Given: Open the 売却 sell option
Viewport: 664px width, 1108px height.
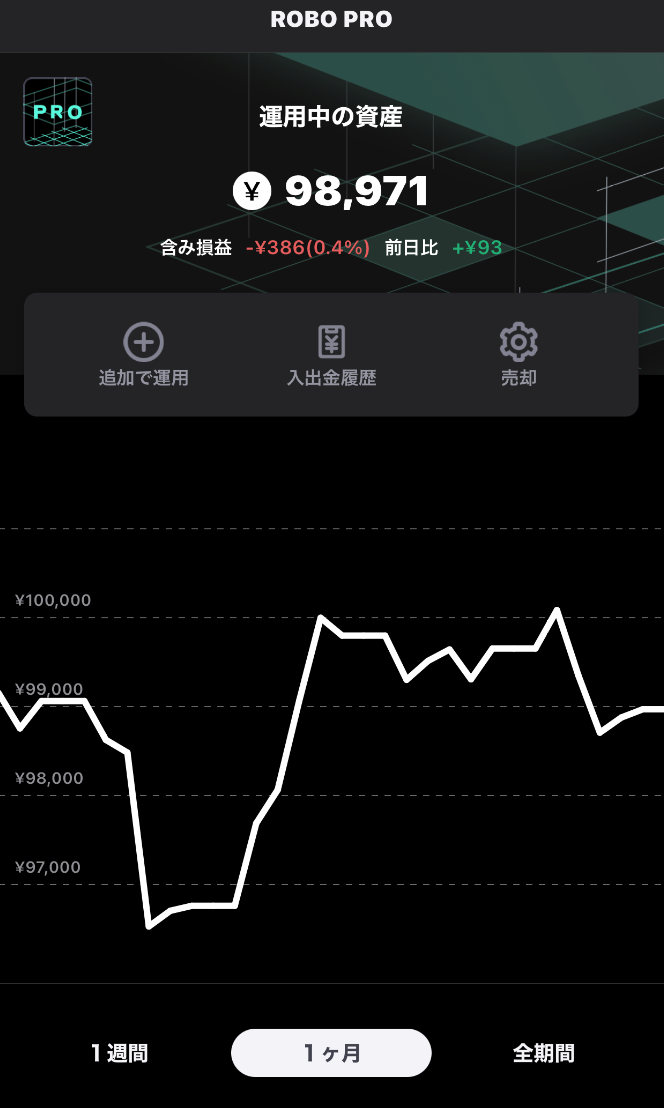Looking at the screenshot, I should 518,355.
